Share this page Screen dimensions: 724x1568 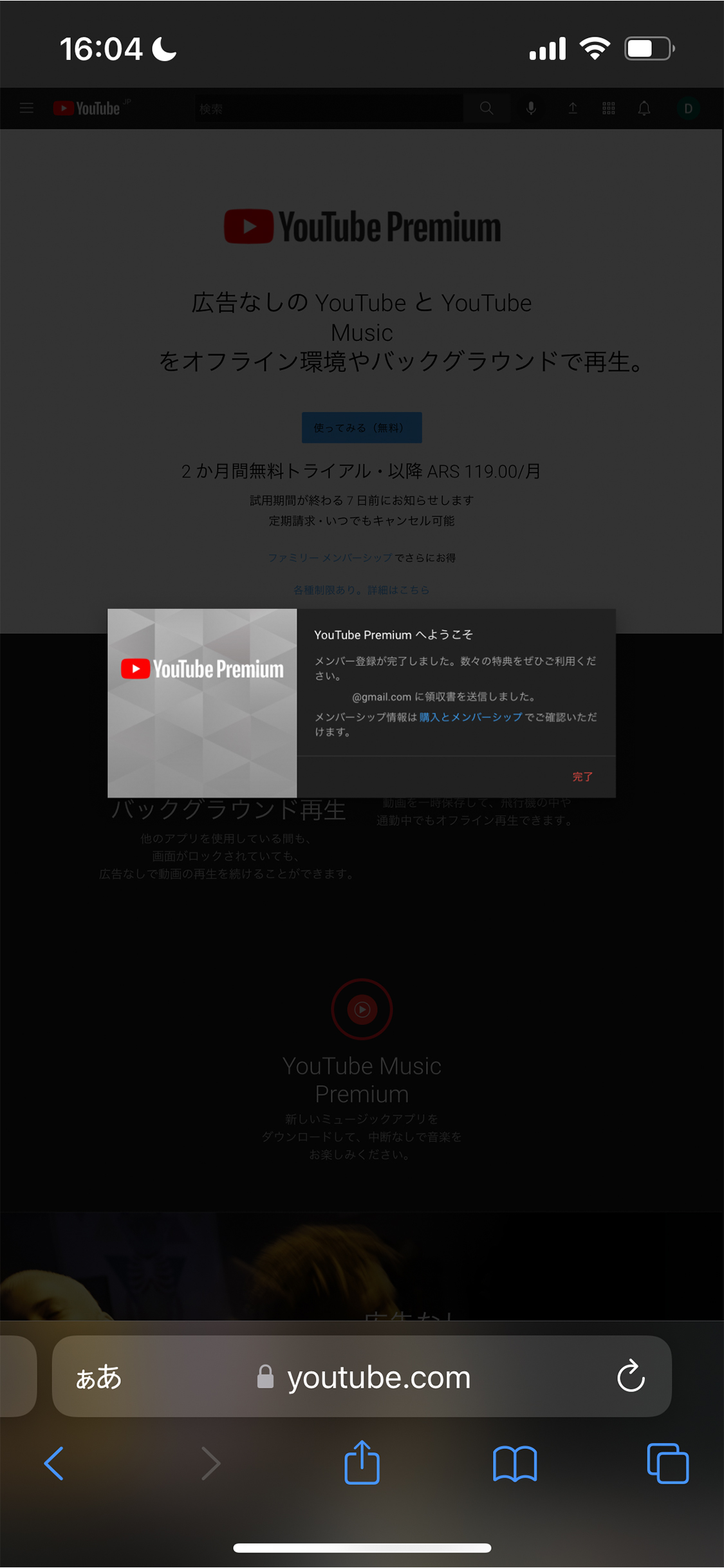[x=362, y=1462]
